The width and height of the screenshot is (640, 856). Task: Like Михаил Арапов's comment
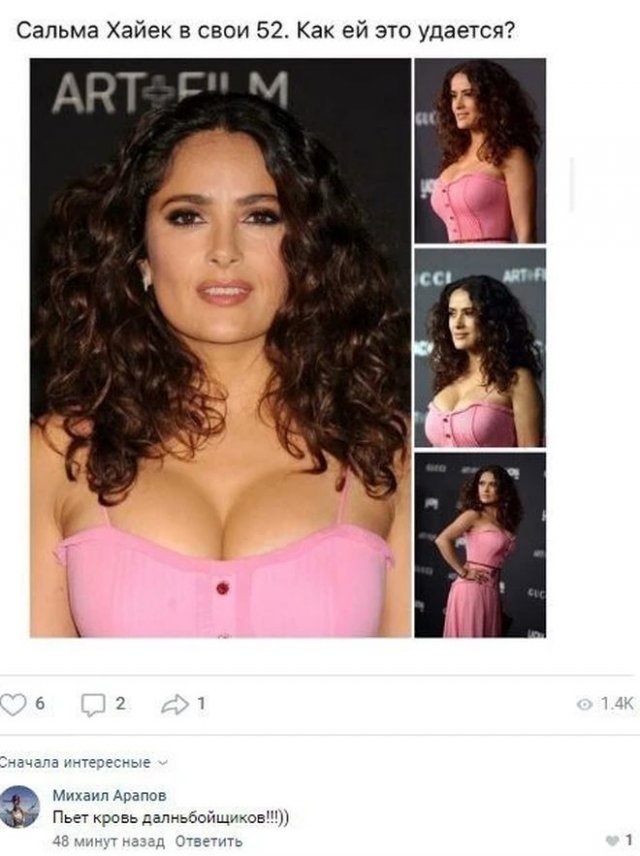613,840
